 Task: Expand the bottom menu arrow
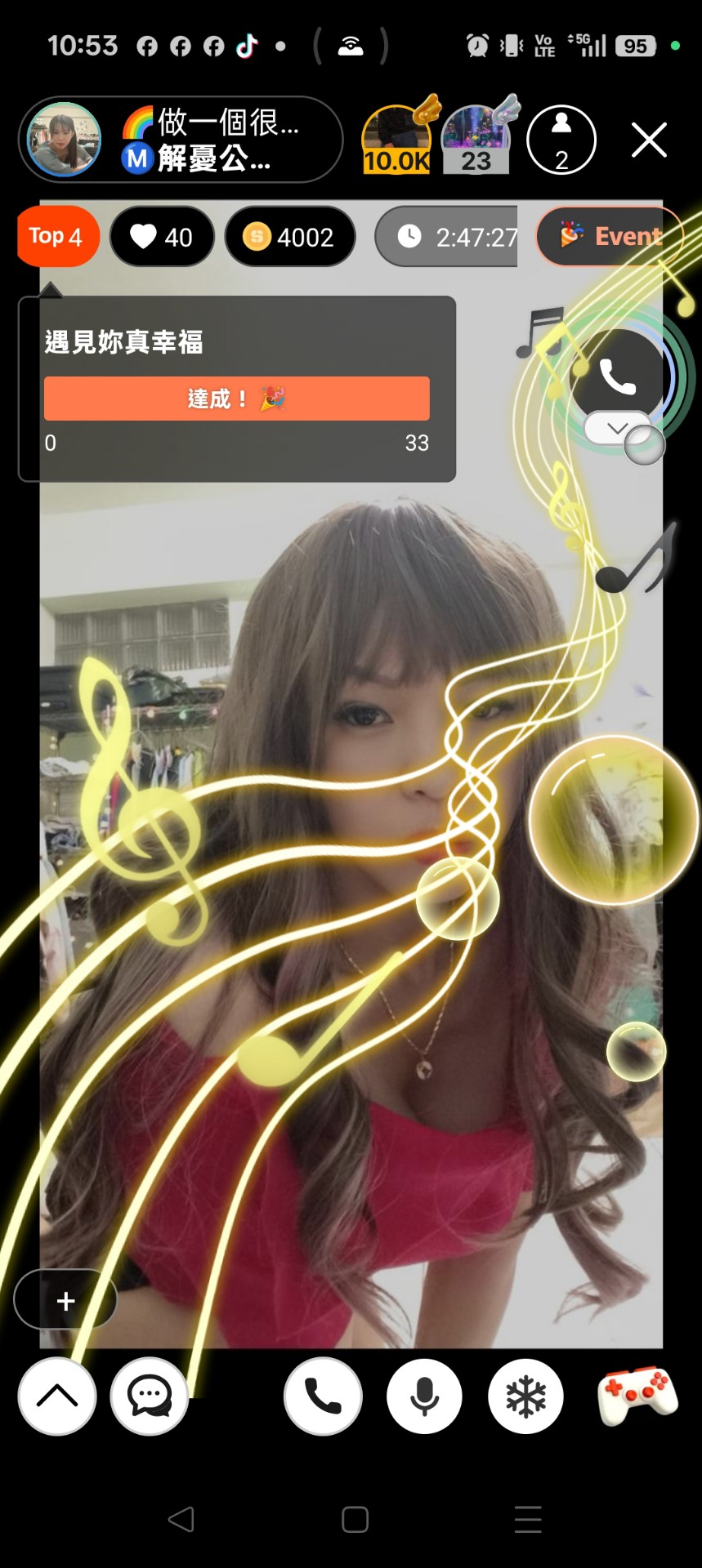(57, 1396)
